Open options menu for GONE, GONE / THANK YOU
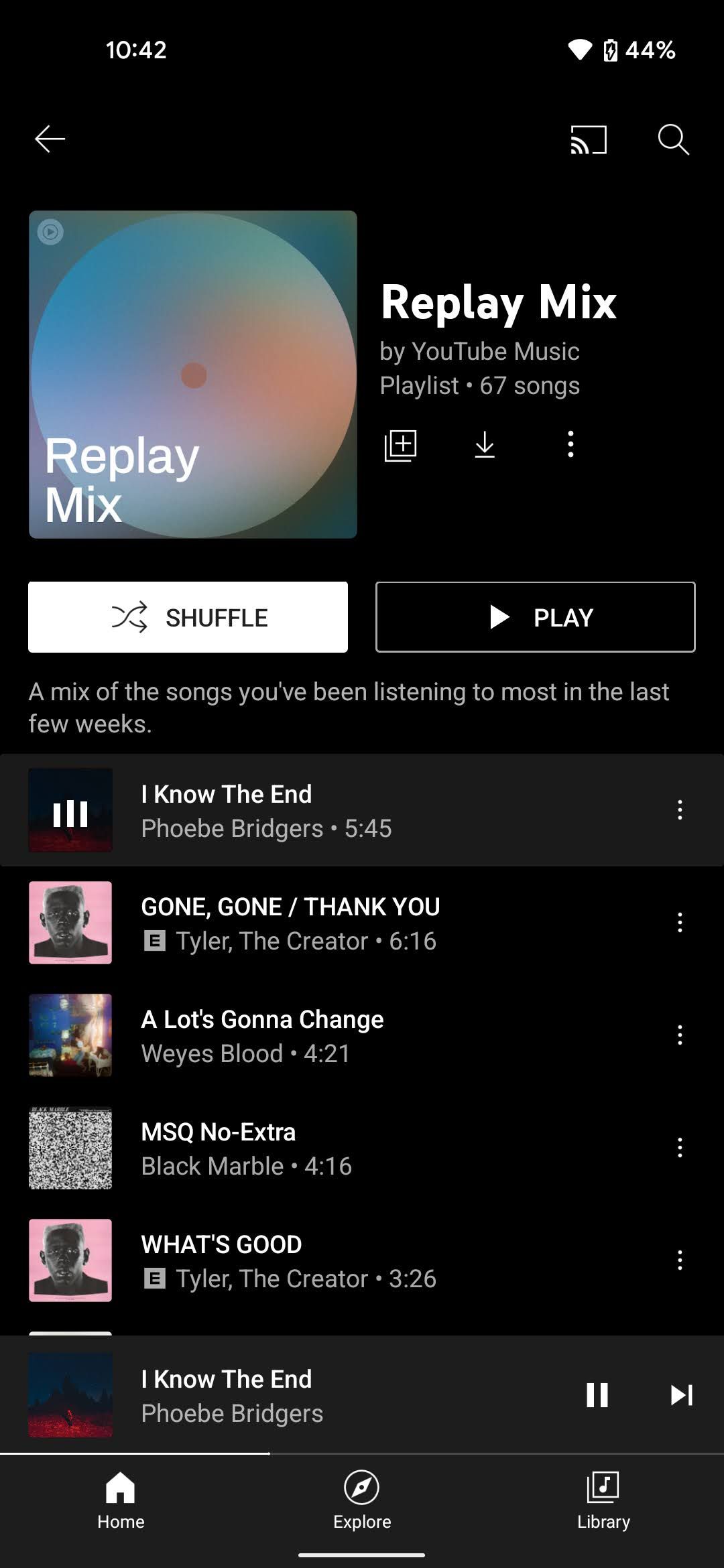The image size is (724, 1568). (x=680, y=923)
